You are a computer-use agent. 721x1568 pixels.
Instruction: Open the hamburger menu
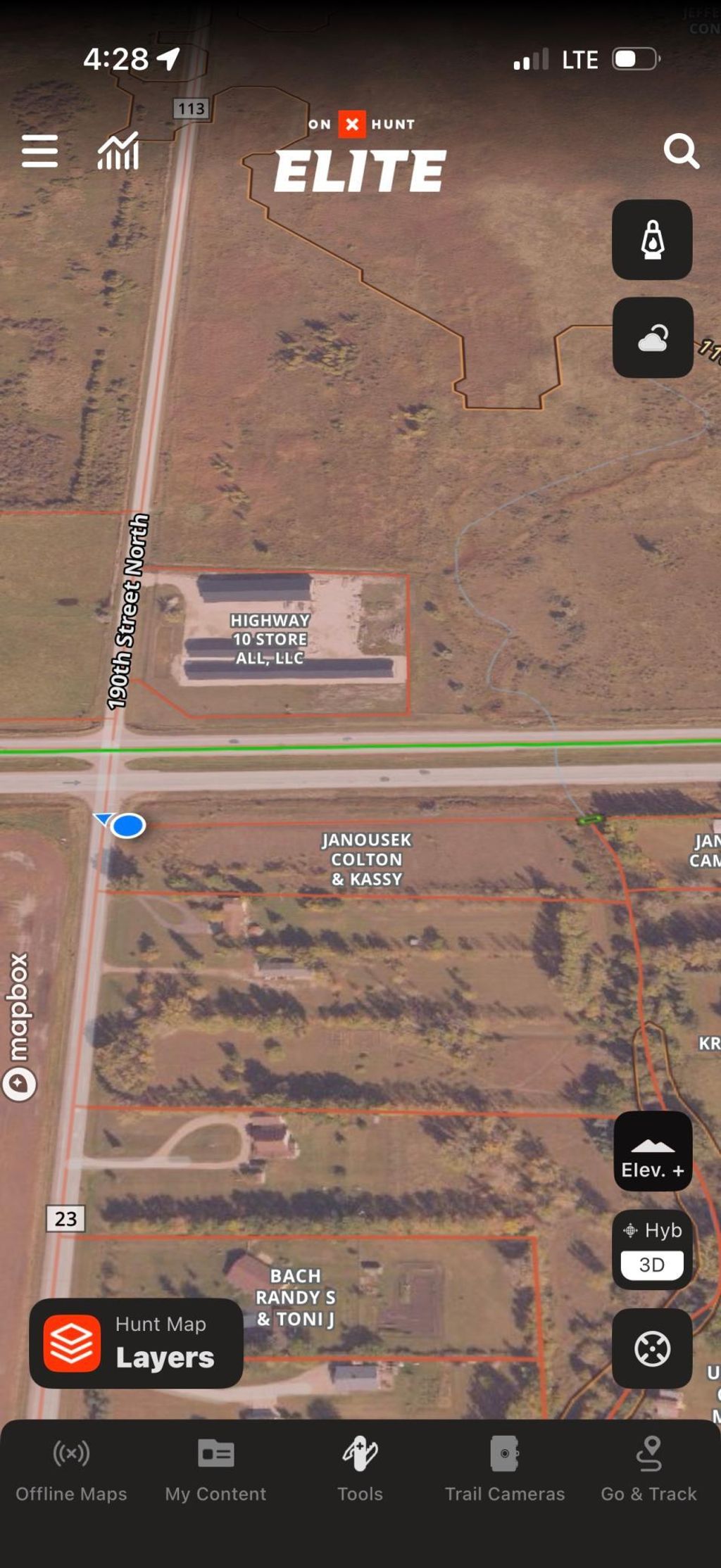pyautogui.click(x=39, y=152)
